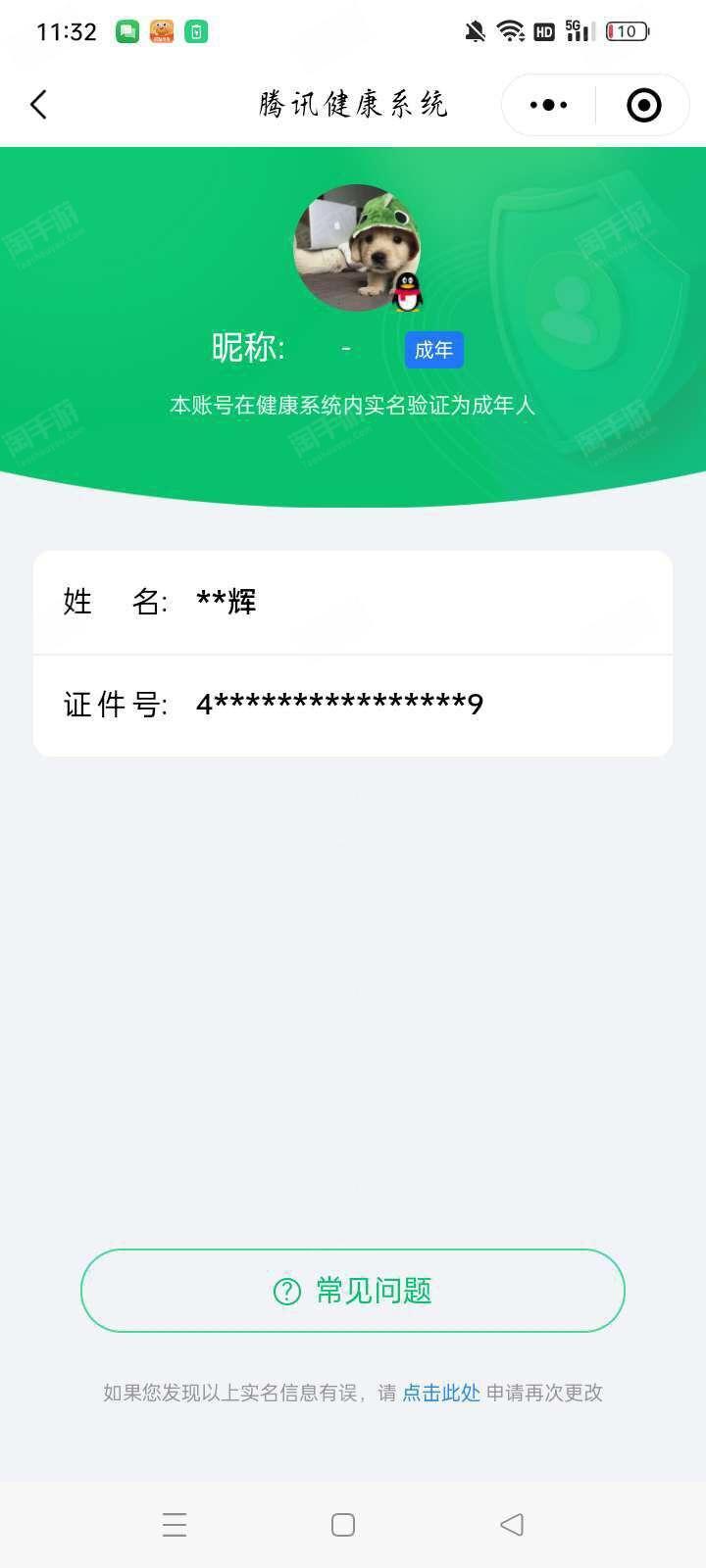
Task: Open the 常见问题 FAQ button
Action: 353,1291
